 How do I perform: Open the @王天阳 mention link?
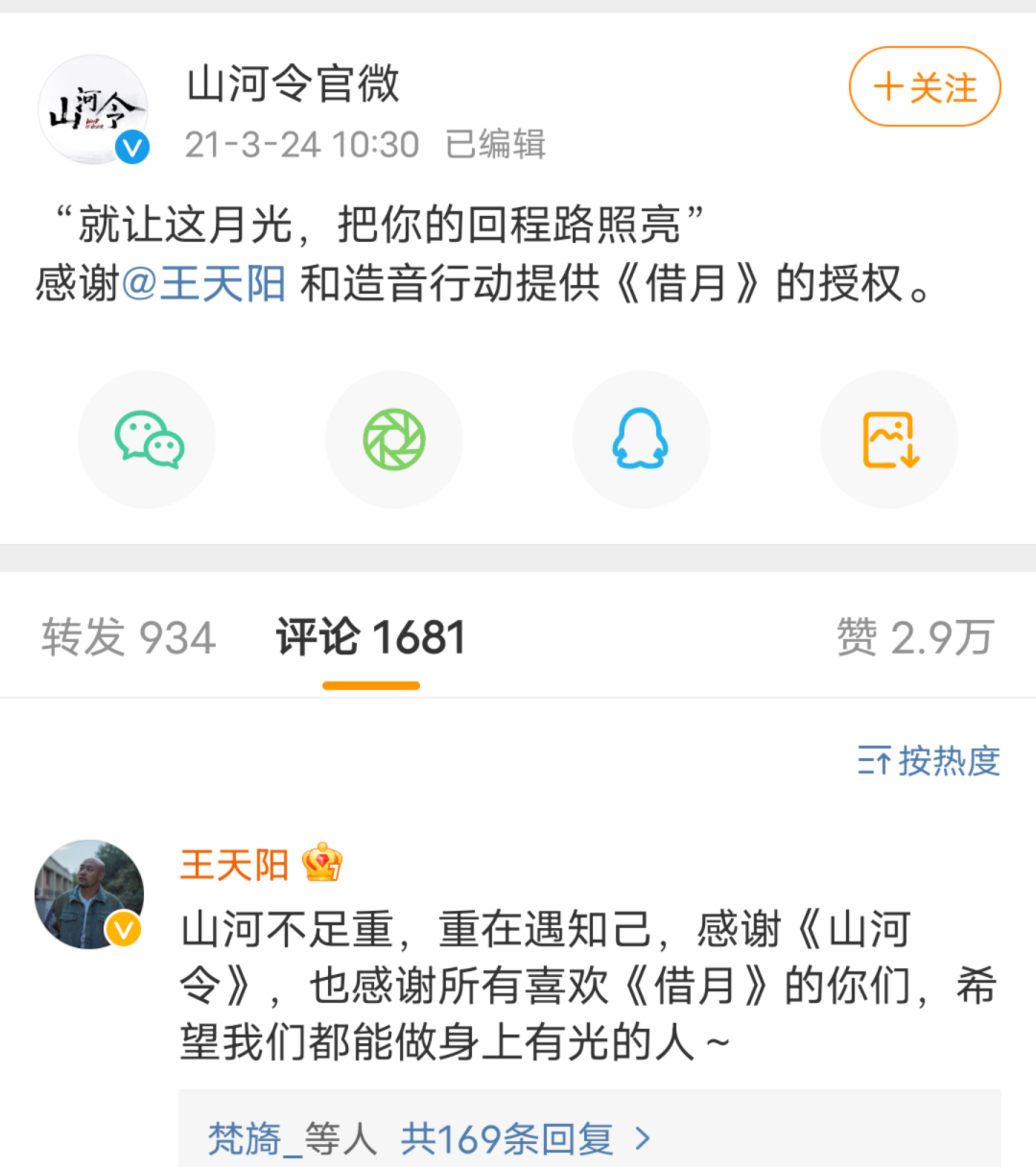[x=204, y=284]
